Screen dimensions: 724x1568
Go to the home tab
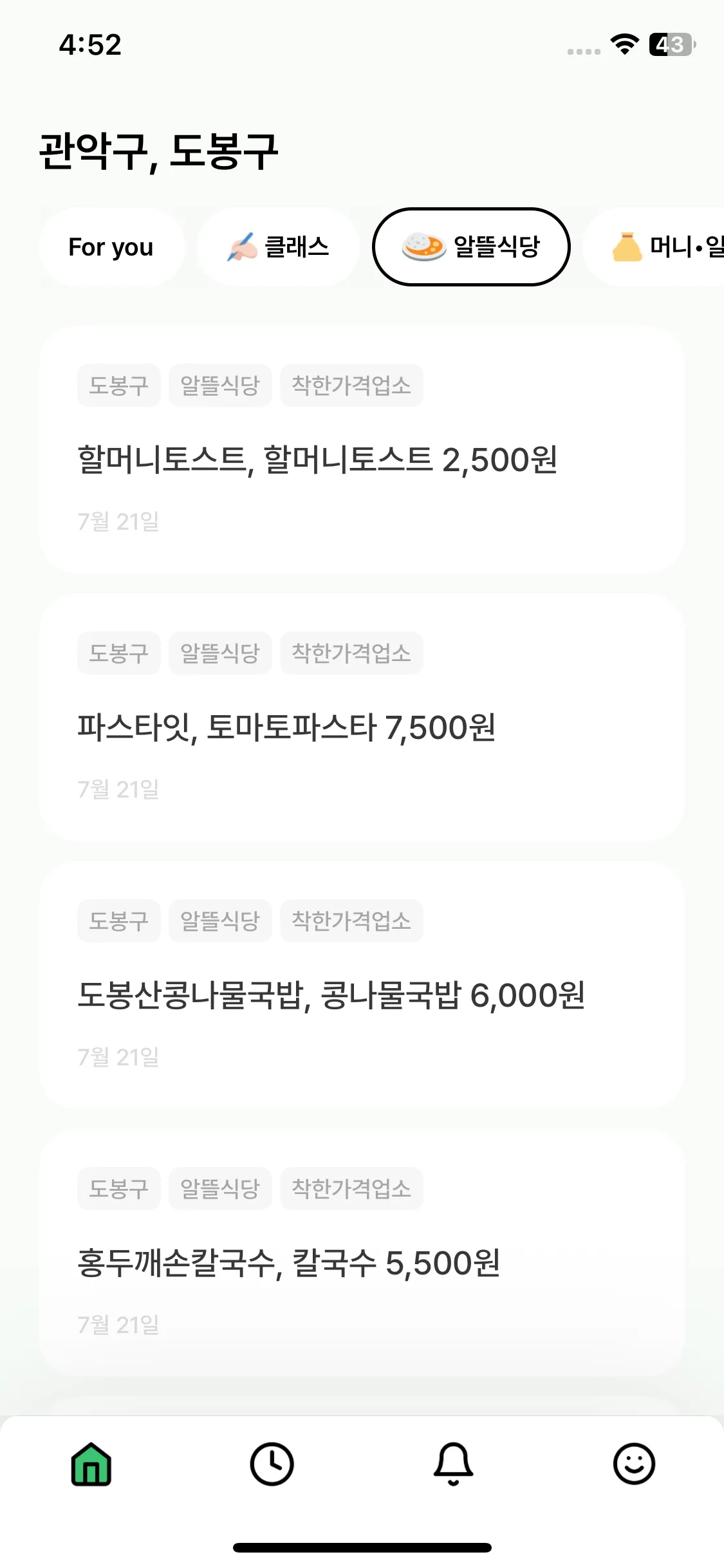[91, 1464]
